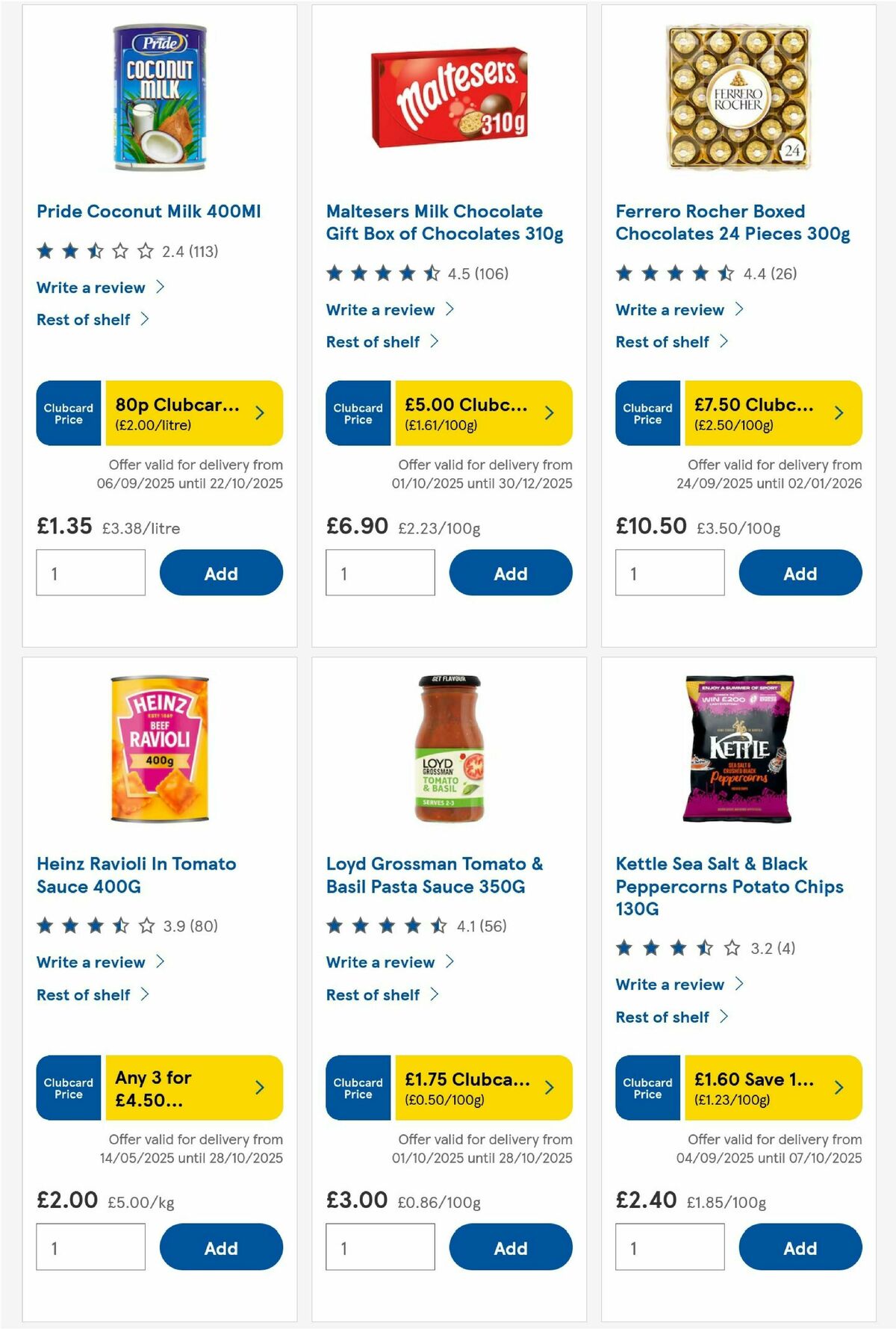Viewport: 896px width, 1329px height.
Task: Click the 2.4 star rating for Pride Coconut Milk
Action: point(127,252)
